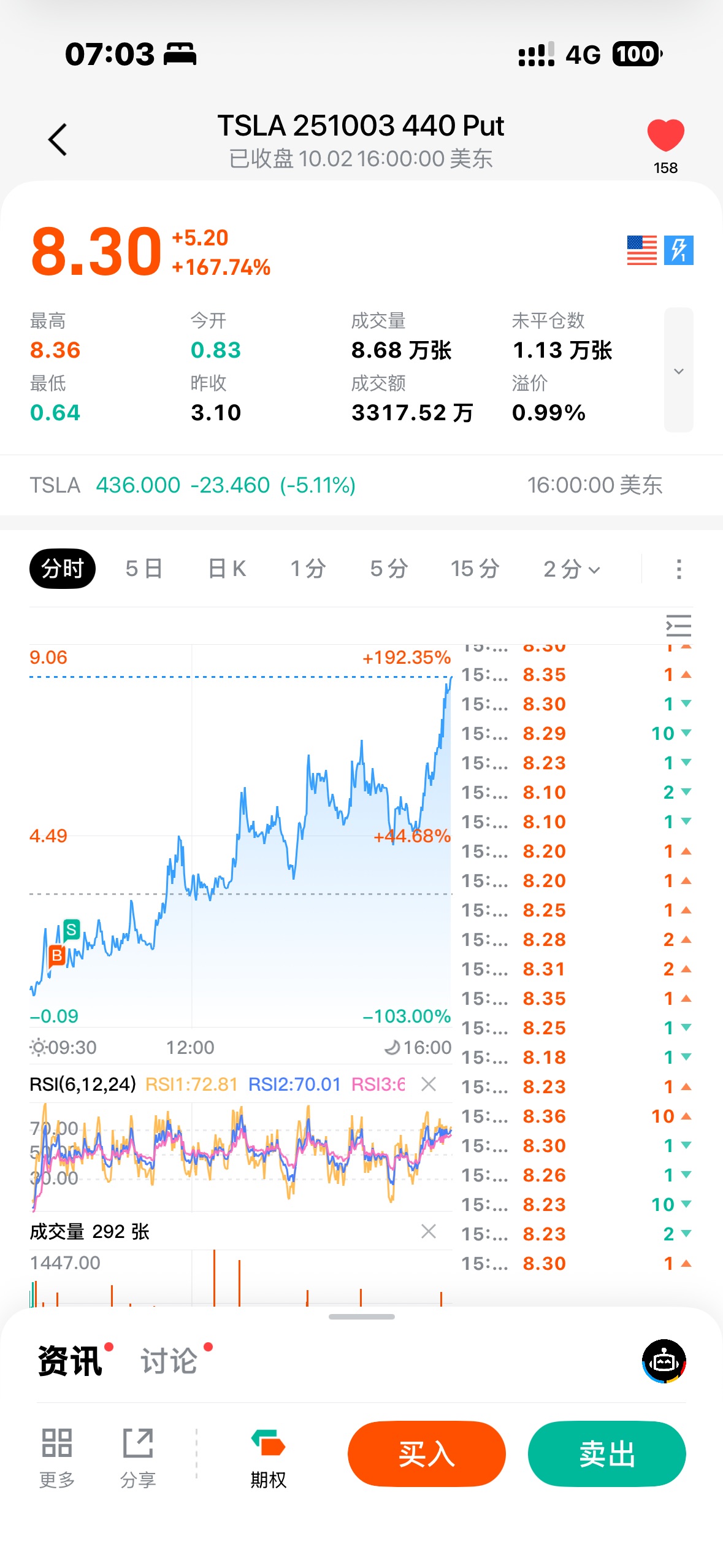Viewport: 723px width, 1568px height.
Task: Tap the orange 买入 buy button
Action: (x=426, y=1453)
